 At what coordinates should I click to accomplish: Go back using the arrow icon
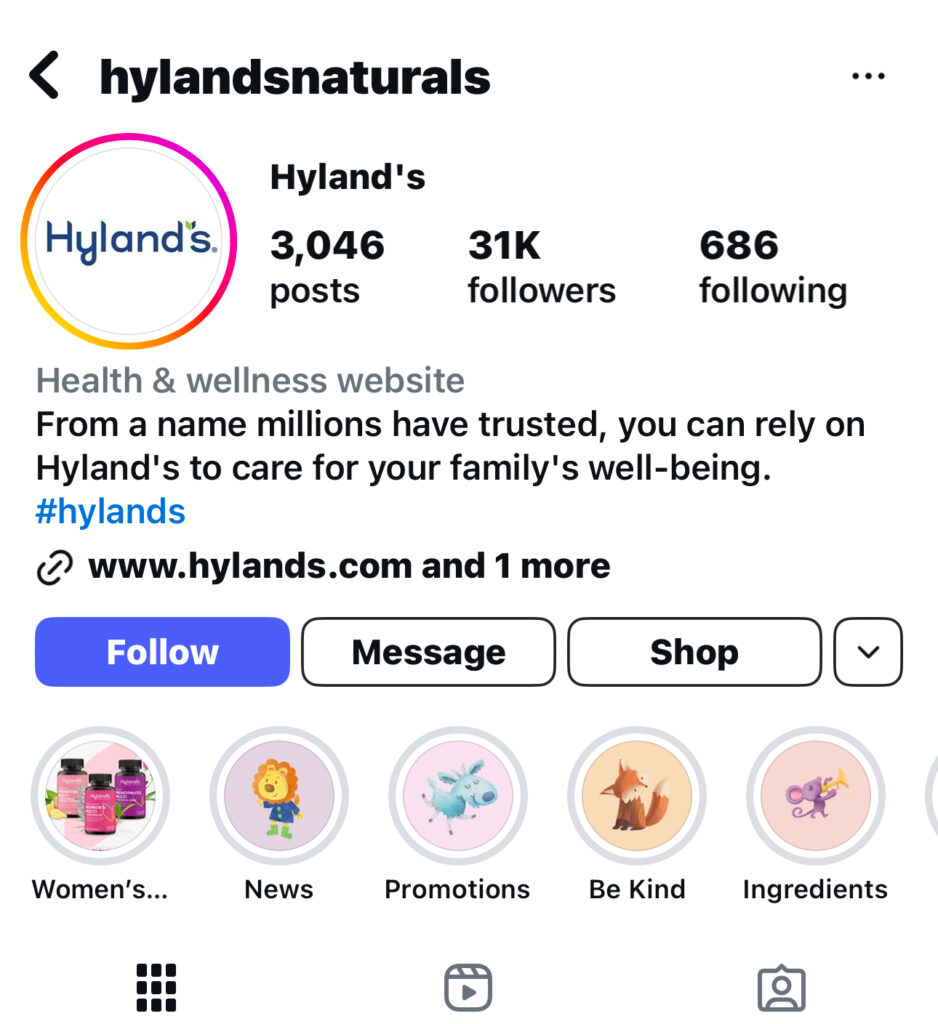44,76
